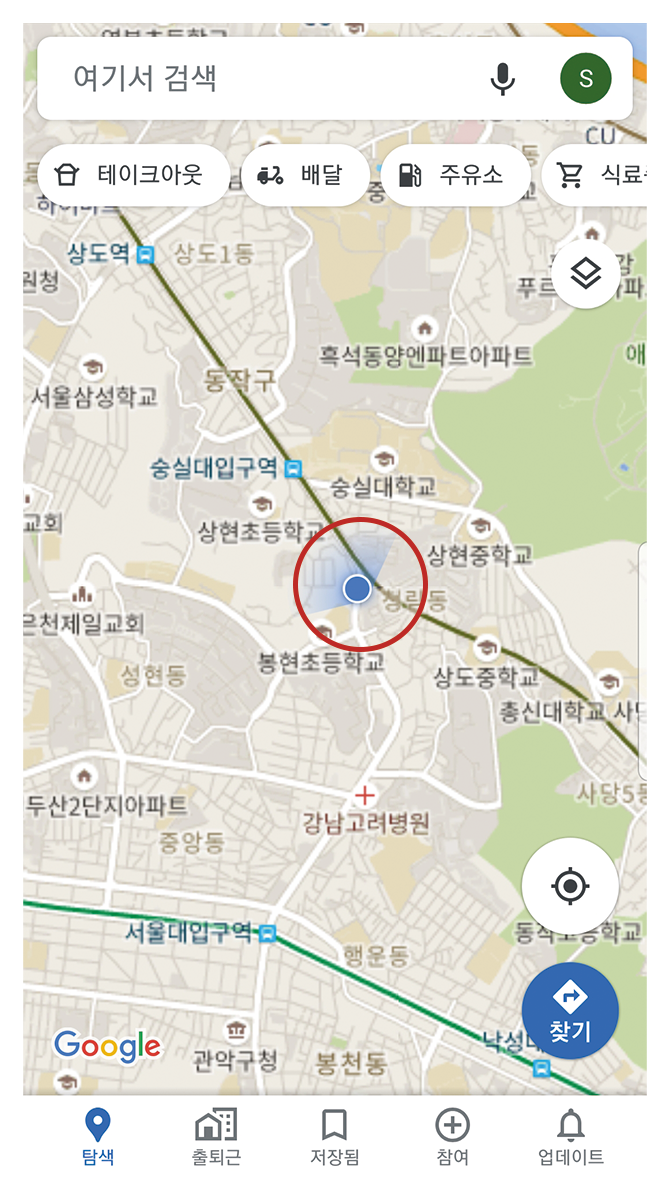Image resolution: width=670 pixels, height=1200 pixels.
Task: Open the map layers button
Action: (x=585, y=273)
